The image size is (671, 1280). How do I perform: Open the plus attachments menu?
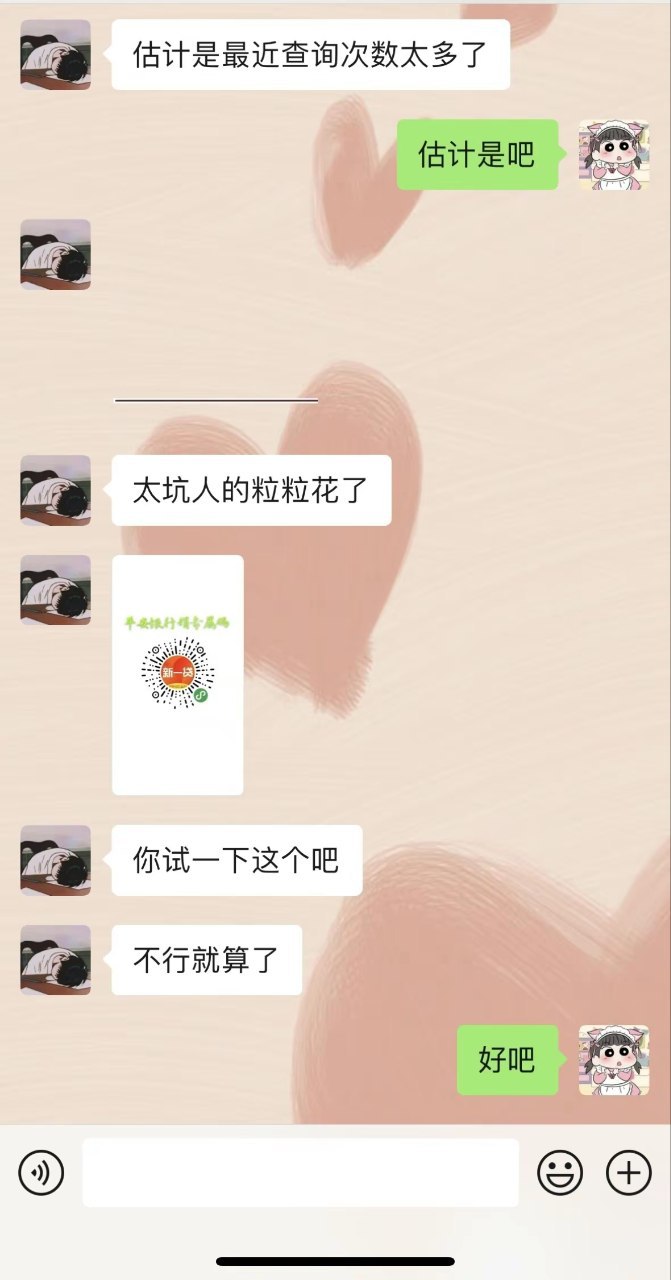tap(629, 1172)
